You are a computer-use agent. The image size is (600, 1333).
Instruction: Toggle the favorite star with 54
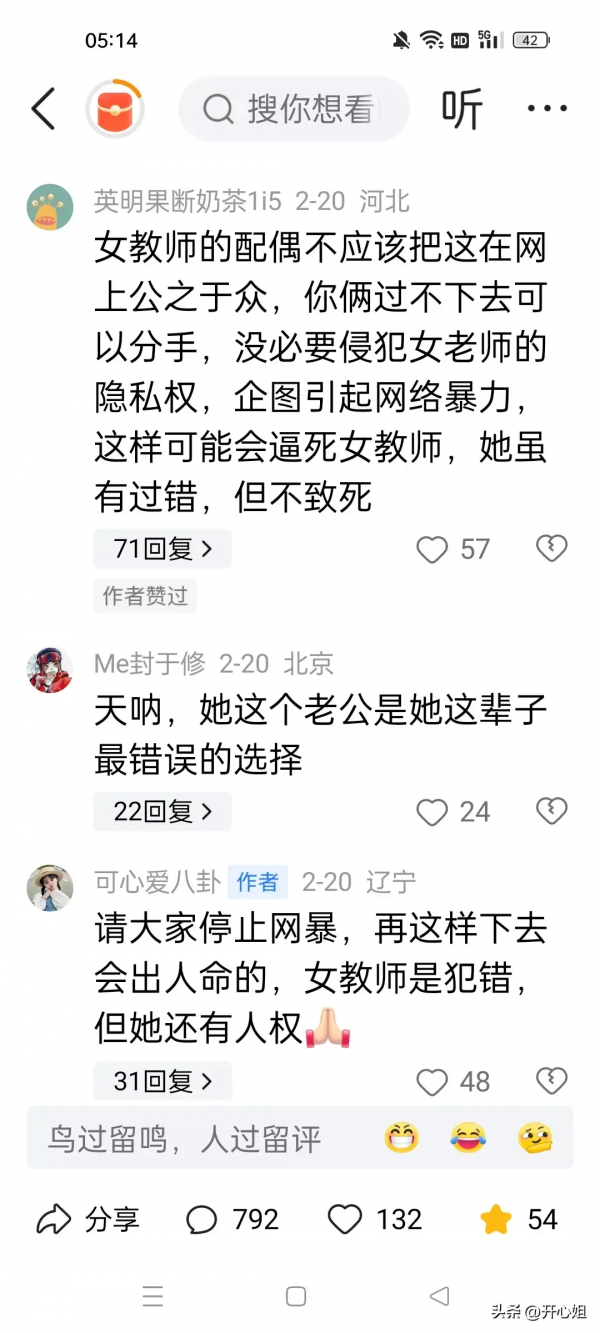coord(518,1219)
